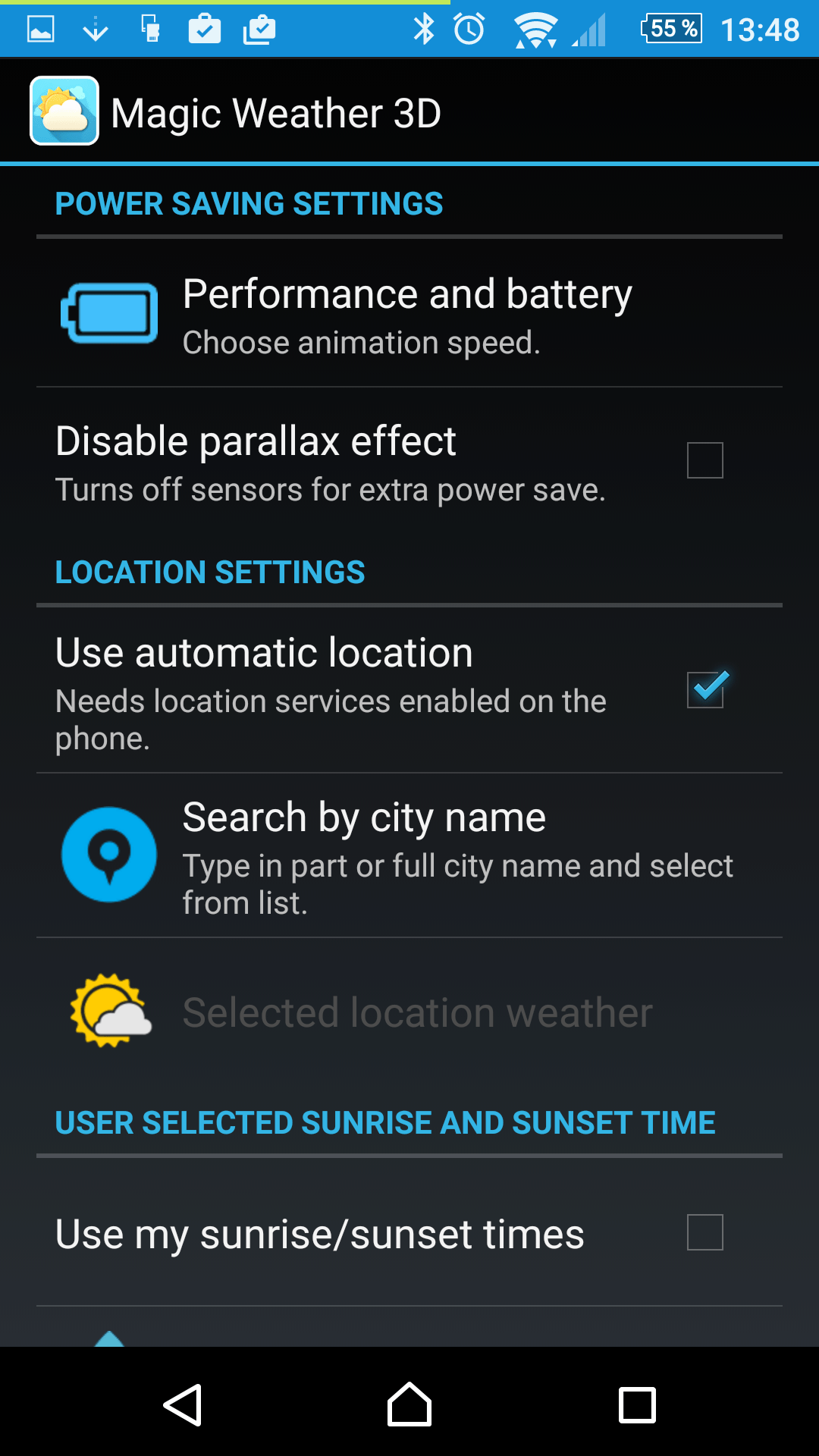Open the recent apps view
Viewport: 819px width, 1456px height.
[x=637, y=1405]
